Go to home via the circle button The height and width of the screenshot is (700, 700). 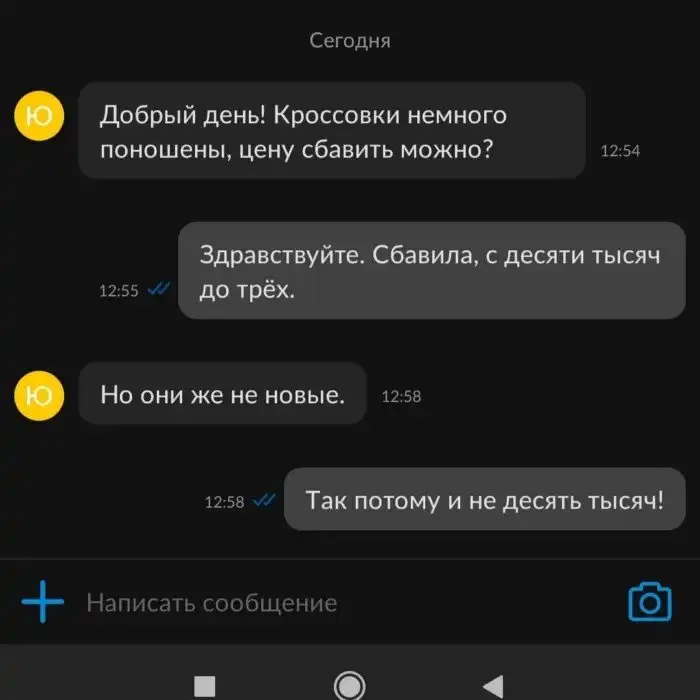pyautogui.click(x=349, y=685)
